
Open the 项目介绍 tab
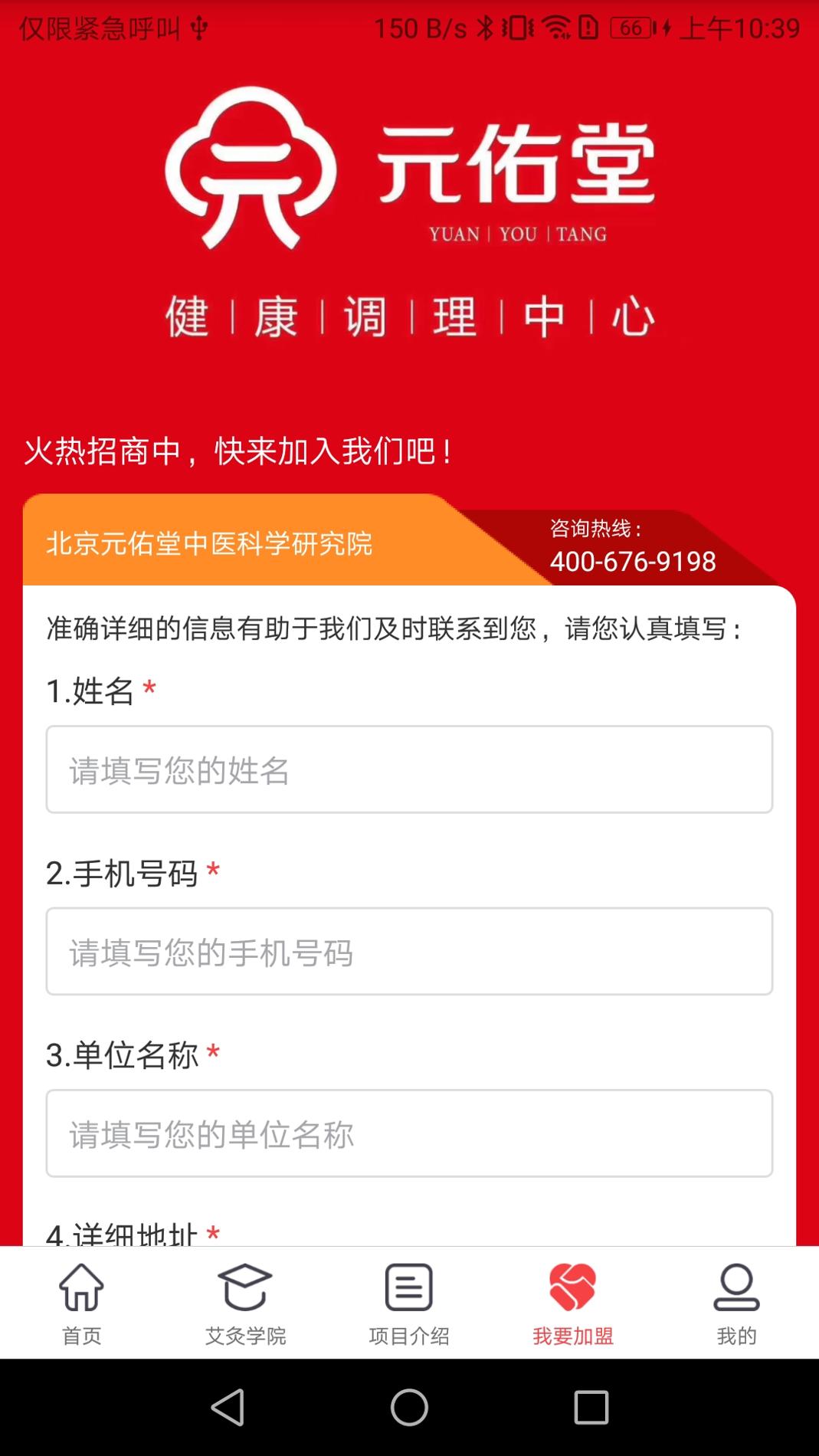pyautogui.click(x=409, y=1303)
